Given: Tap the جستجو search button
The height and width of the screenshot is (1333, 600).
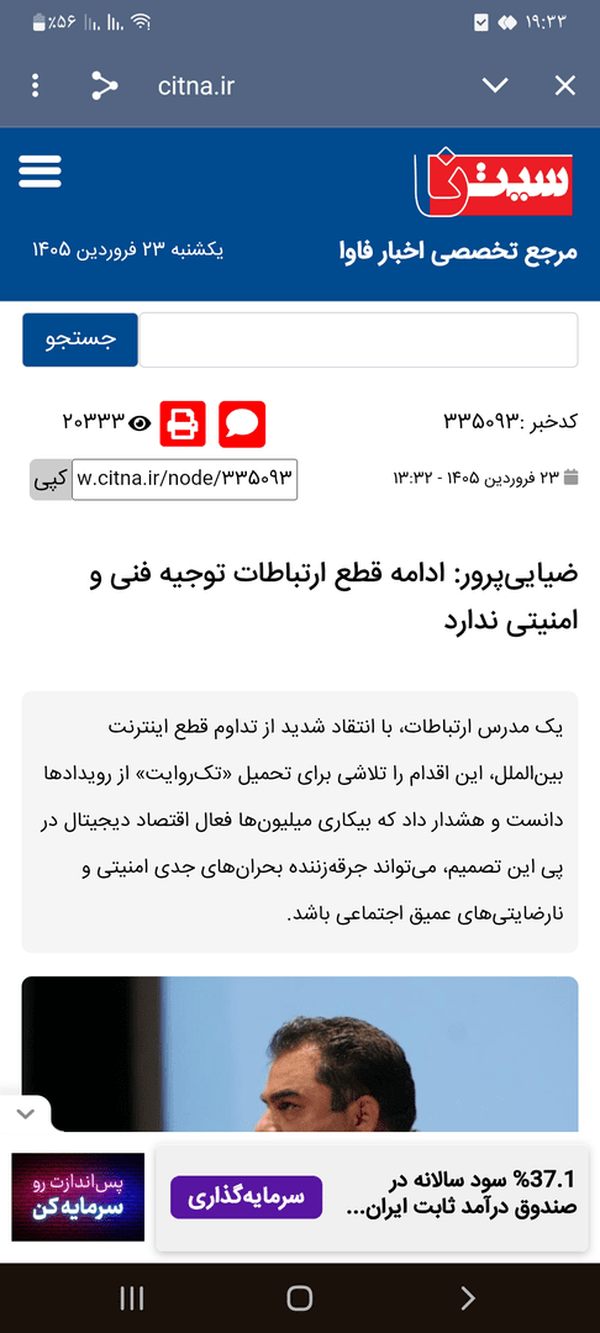Looking at the screenshot, I should [80, 340].
